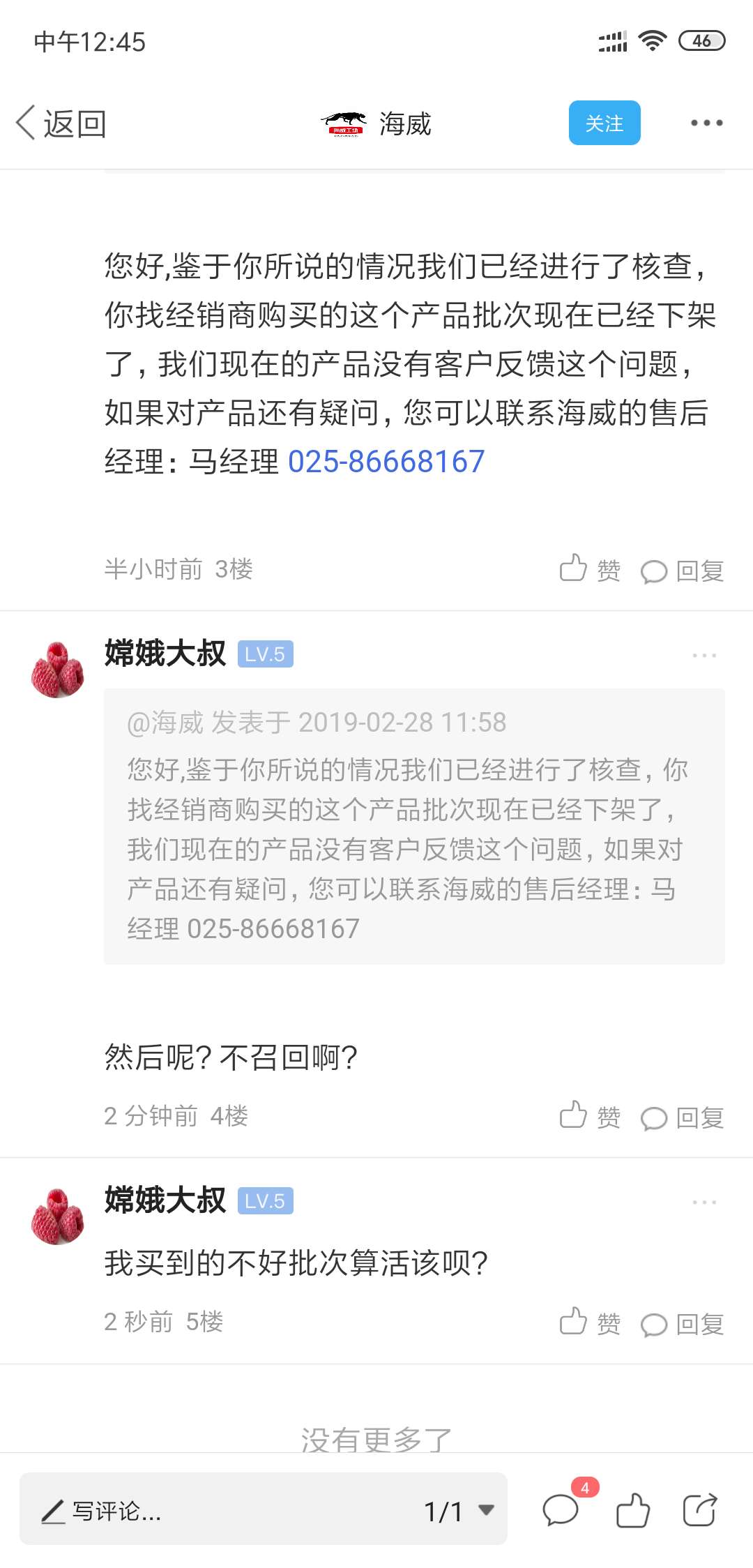
Task: Call the phone number 025-86668167 link
Action: pos(386,462)
